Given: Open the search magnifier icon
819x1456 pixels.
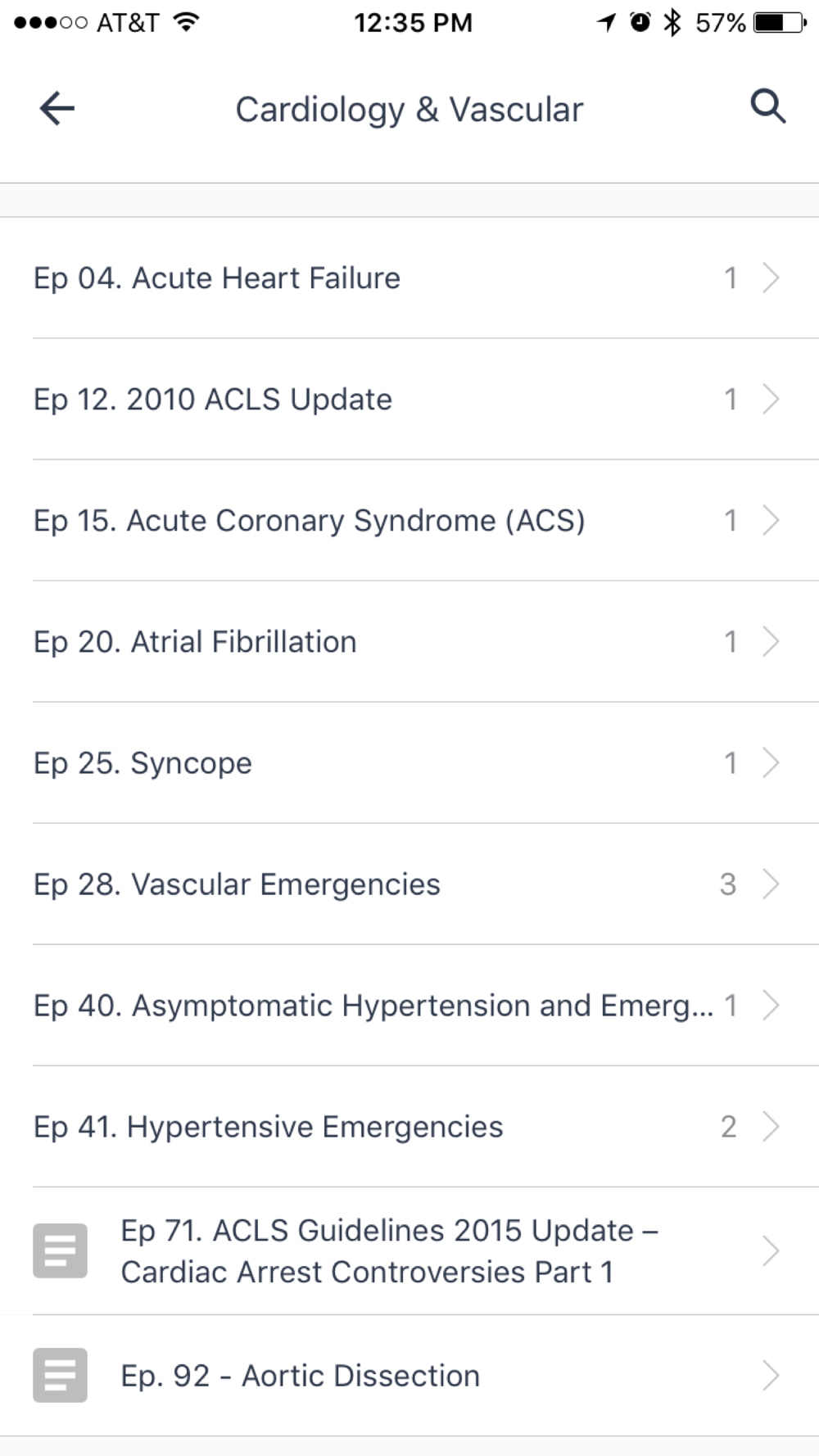Looking at the screenshot, I should (768, 107).
